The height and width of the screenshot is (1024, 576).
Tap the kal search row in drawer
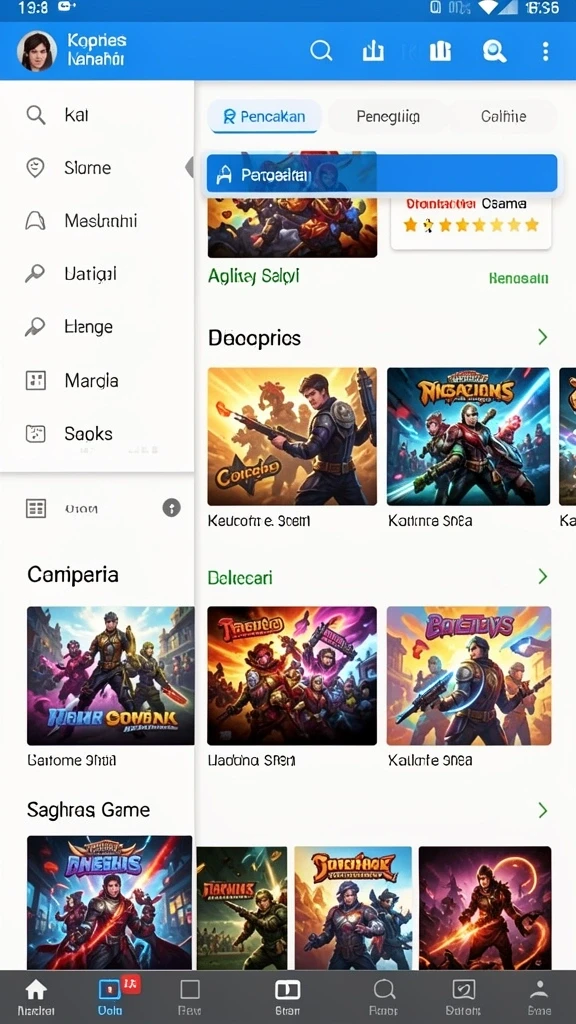pos(97,116)
